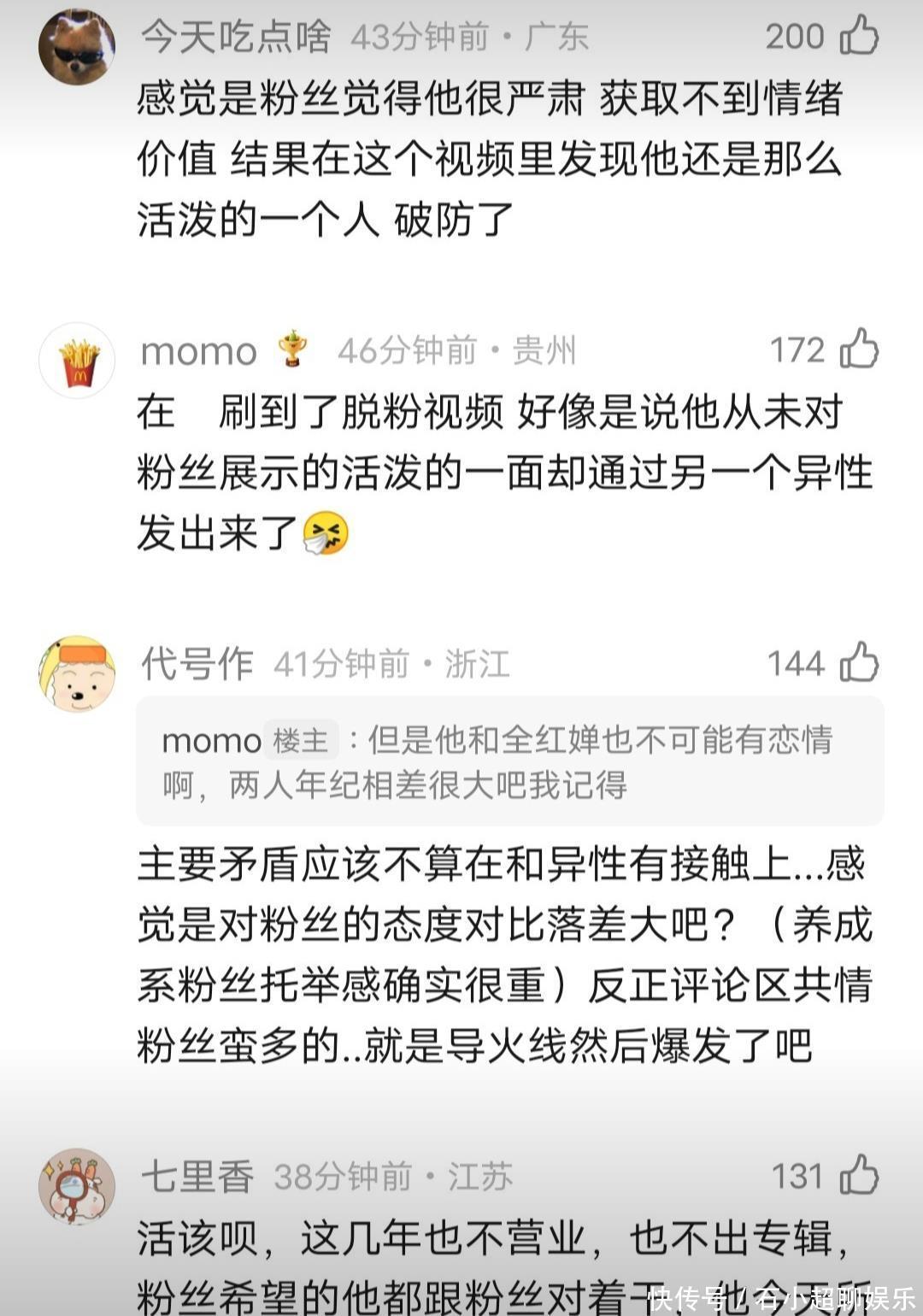Open the quoted momo 楼主 reply
923x1316 pixels.
coord(509,761)
